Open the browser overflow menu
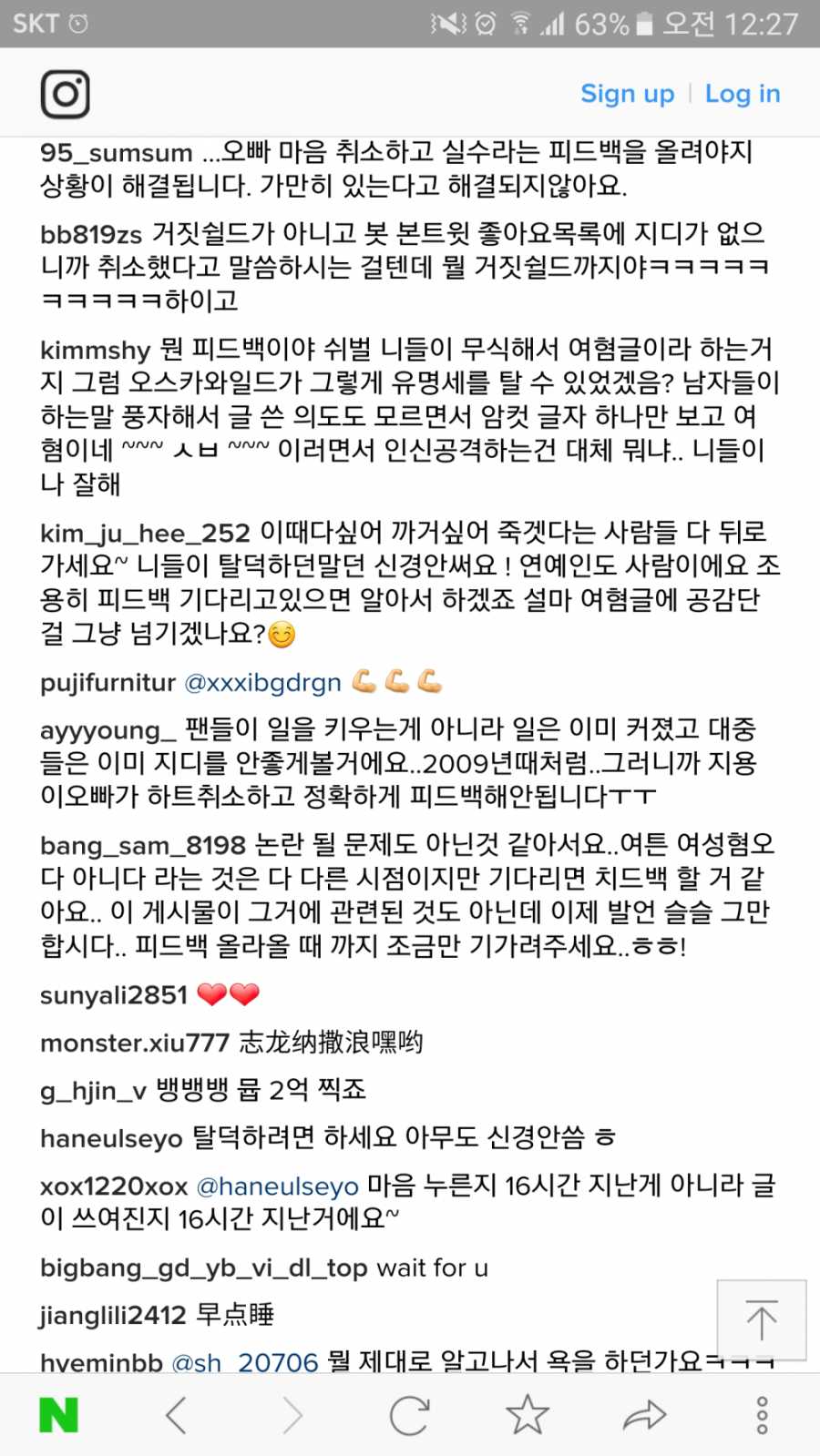This screenshot has height=1456, width=820. [762, 1415]
